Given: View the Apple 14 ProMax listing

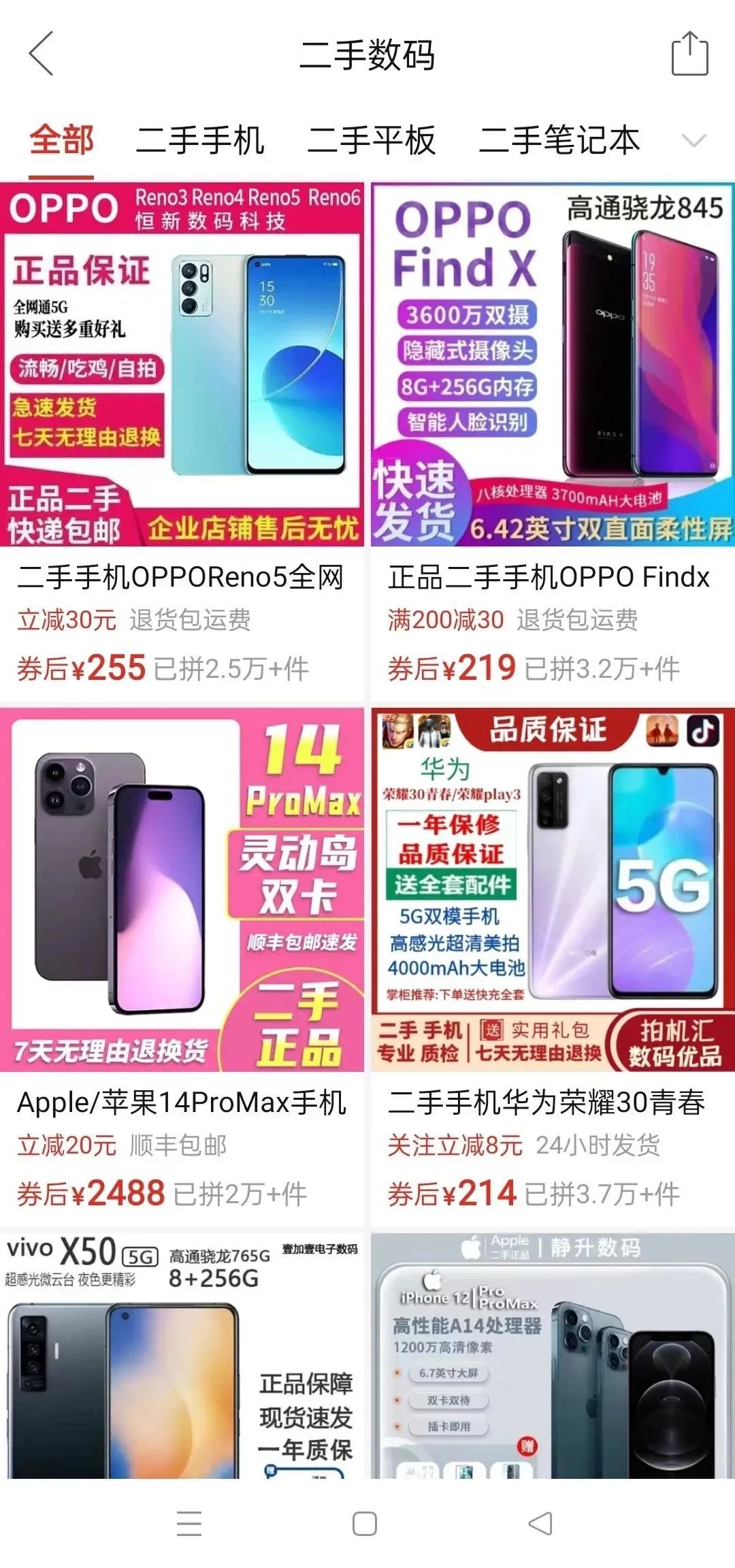Looking at the screenshot, I should [182, 967].
